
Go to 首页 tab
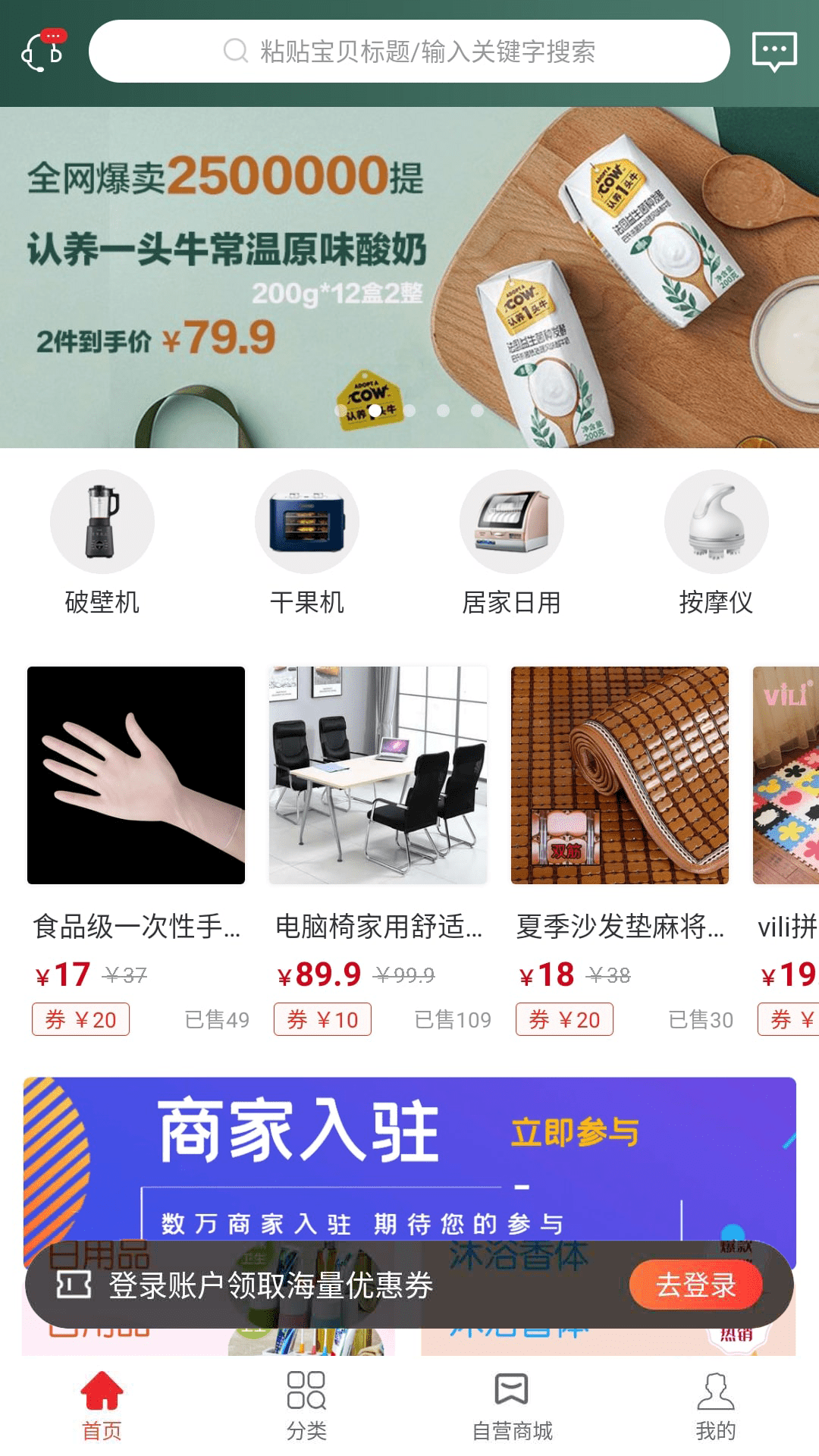point(102,1405)
